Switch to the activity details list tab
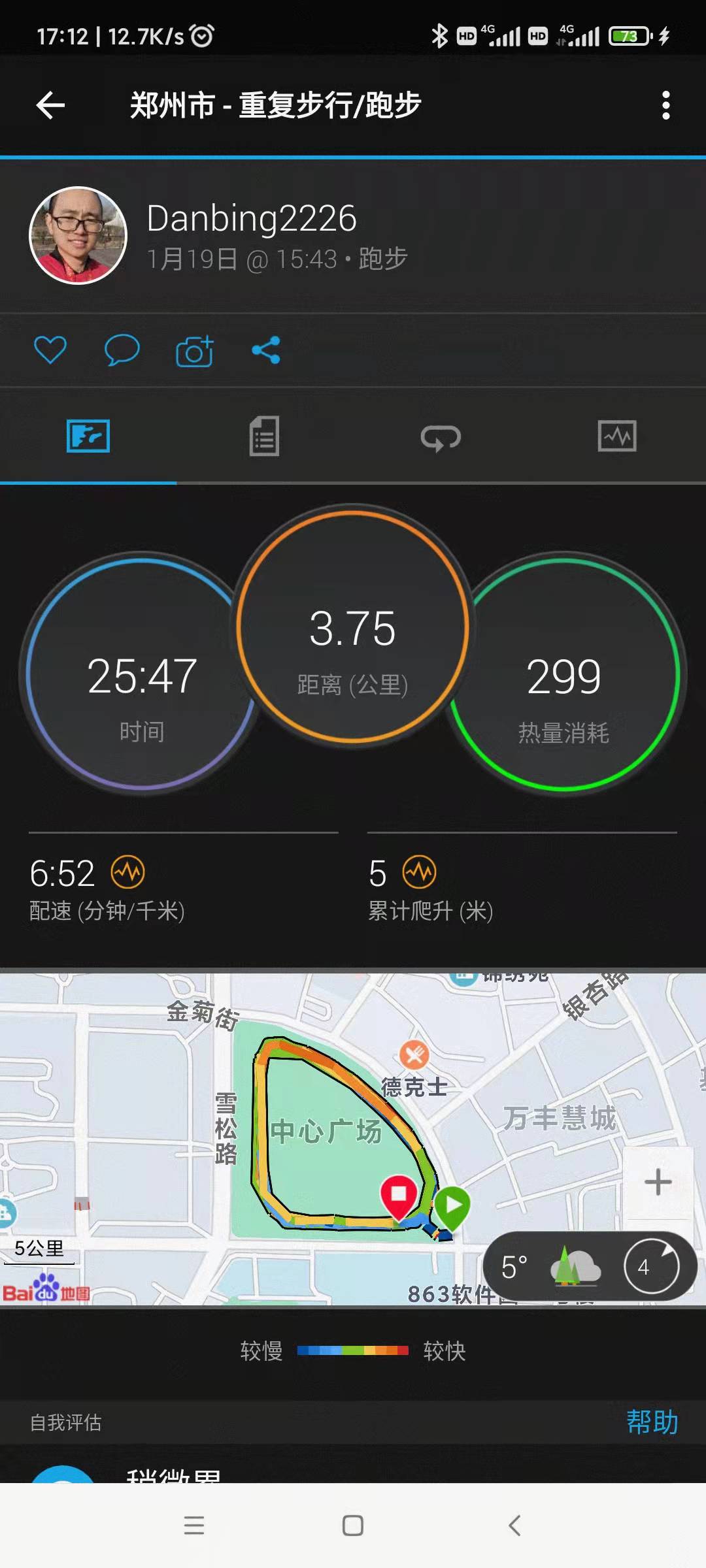The width and height of the screenshot is (706, 1568). (265, 436)
